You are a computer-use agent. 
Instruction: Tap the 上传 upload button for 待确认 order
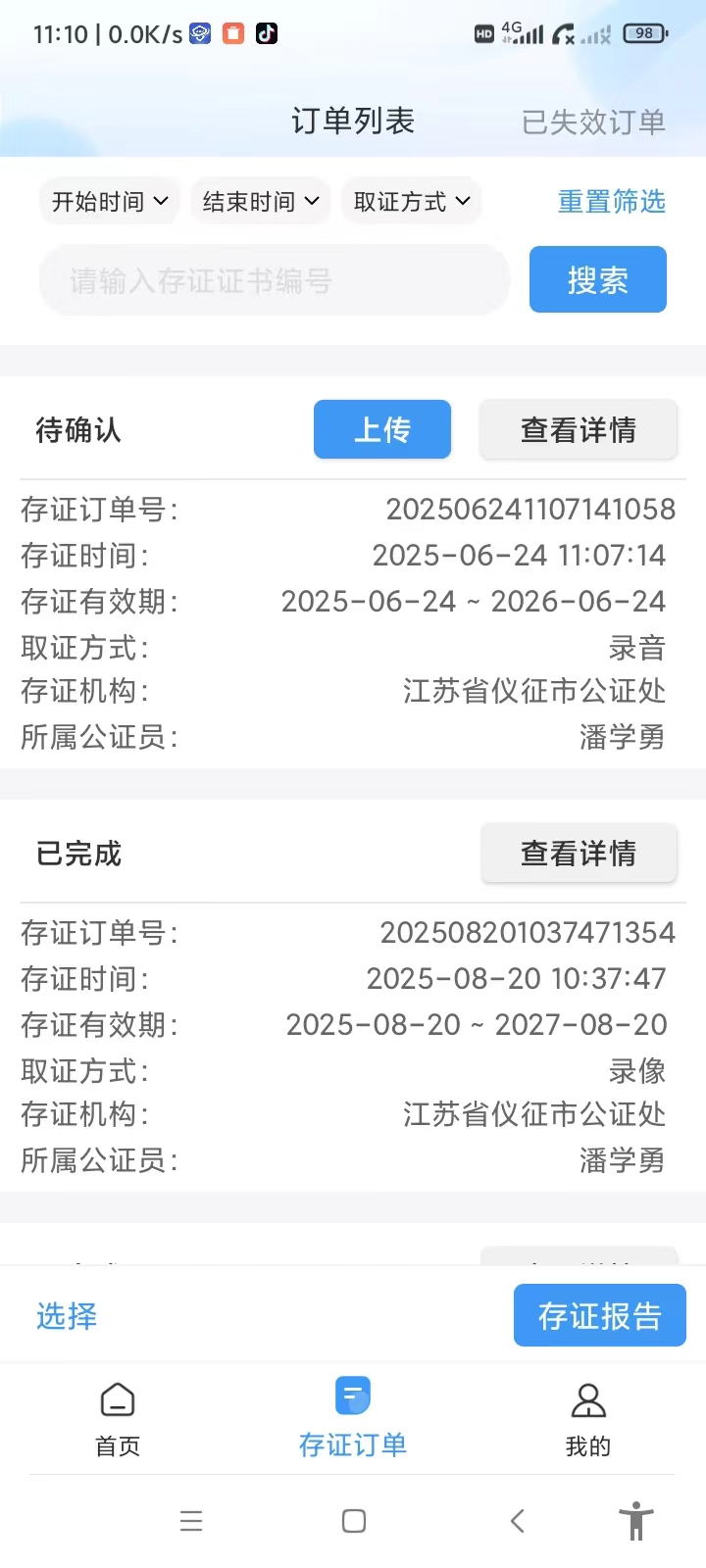tap(381, 429)
